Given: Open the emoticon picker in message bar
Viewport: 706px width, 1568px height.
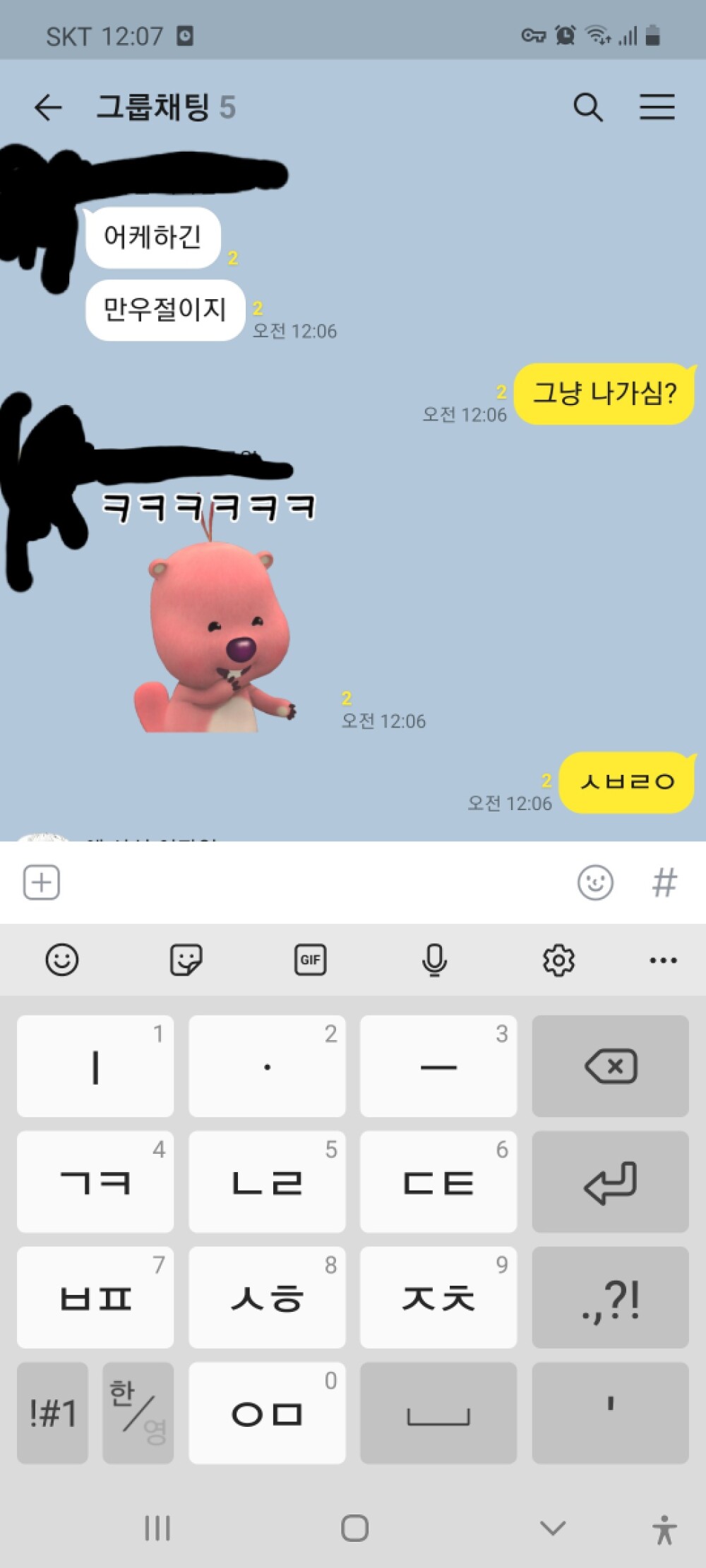Looking at the screenshot, I should point(595,882).
